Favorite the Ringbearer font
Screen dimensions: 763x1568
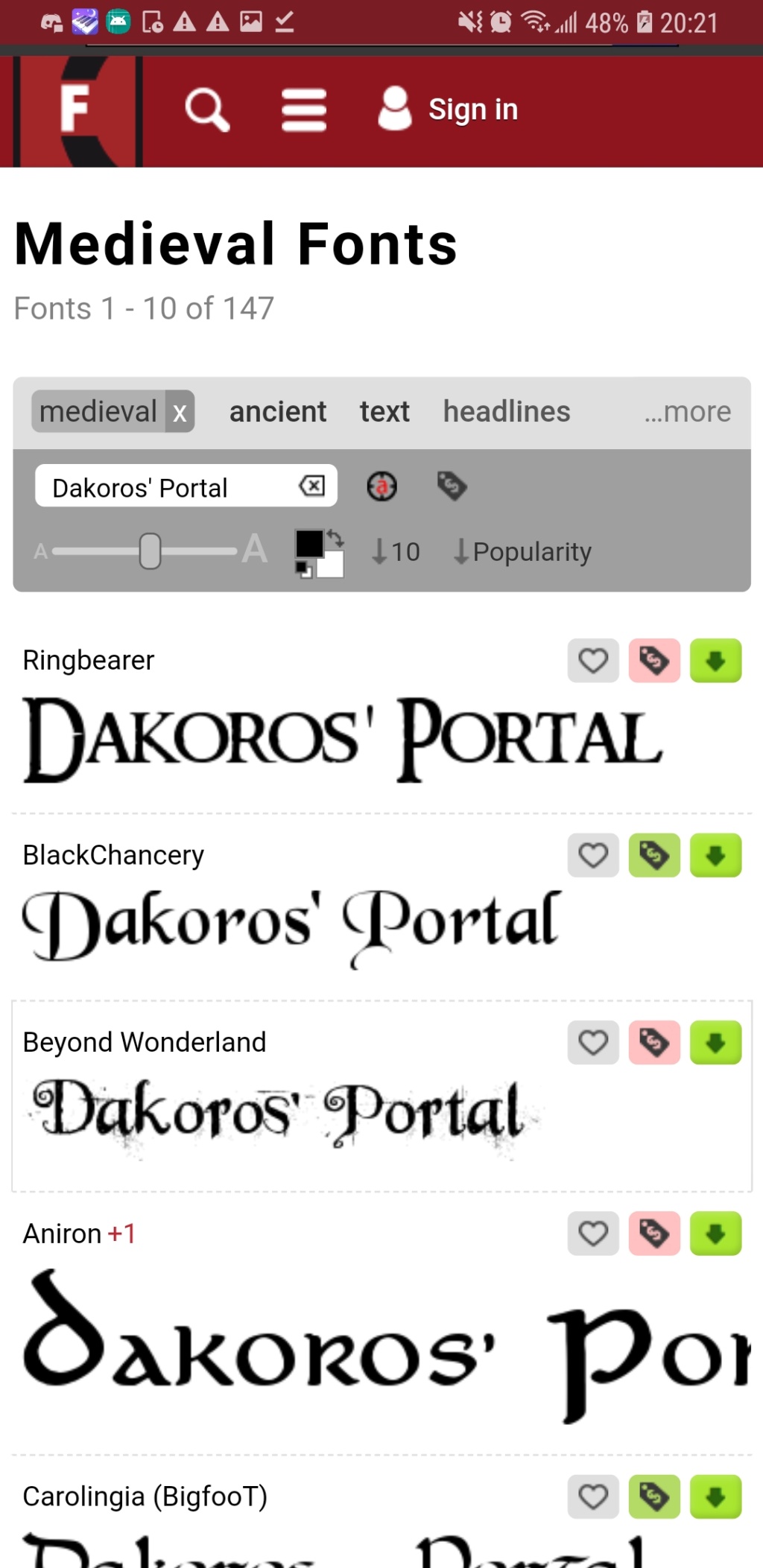(593, 661)
